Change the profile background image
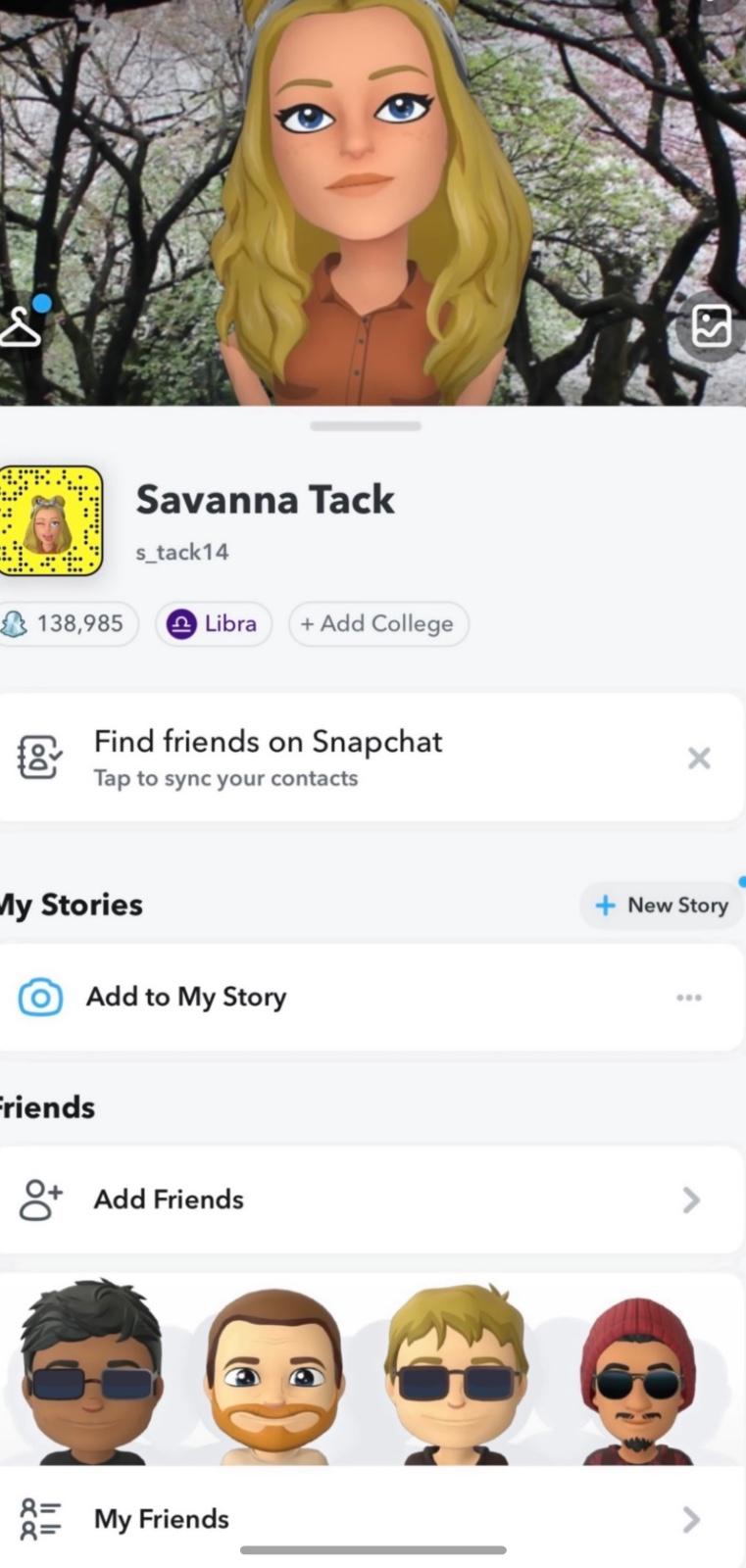 (711, 325)
